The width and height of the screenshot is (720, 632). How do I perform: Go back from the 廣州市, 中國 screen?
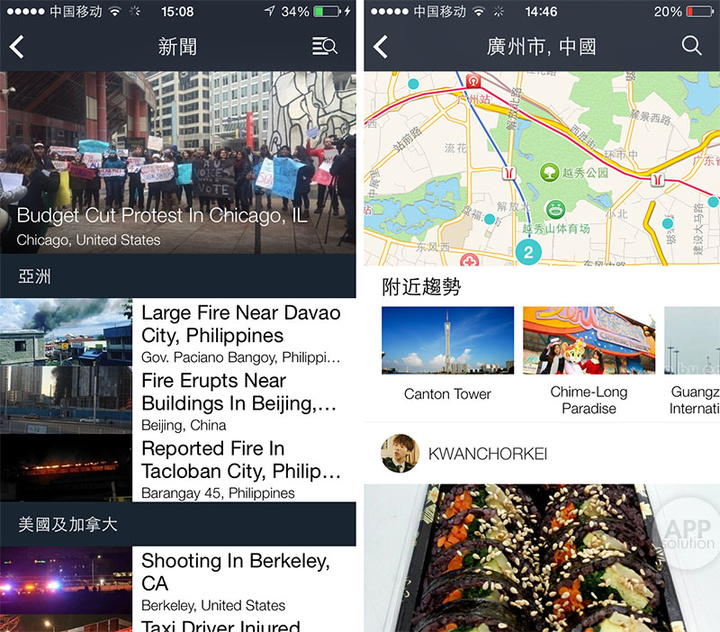(381, 47)
